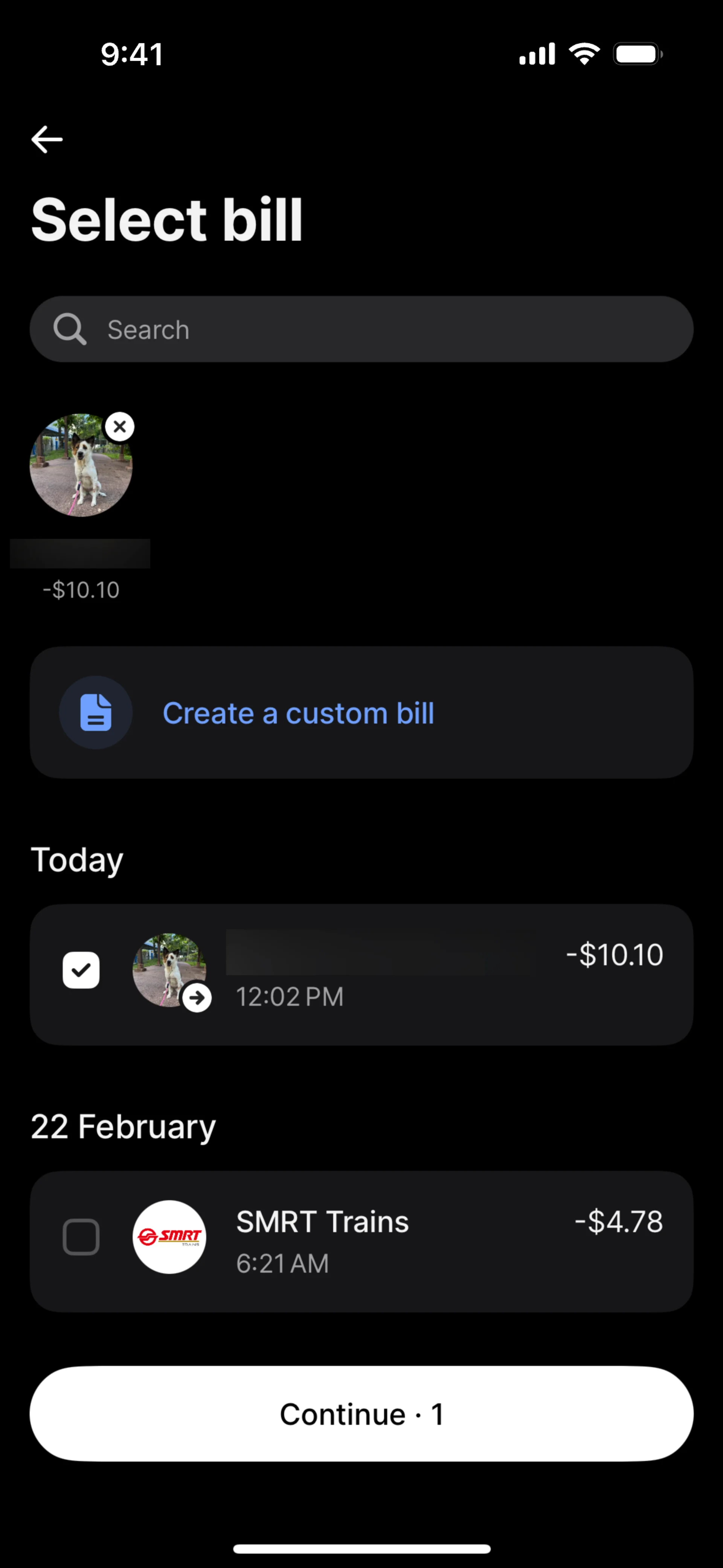Uncheck the 12:02 PM -$10.10 transaction
Image resolution: width=723 pixels, height=1568 pixels.
coord(81,970)
